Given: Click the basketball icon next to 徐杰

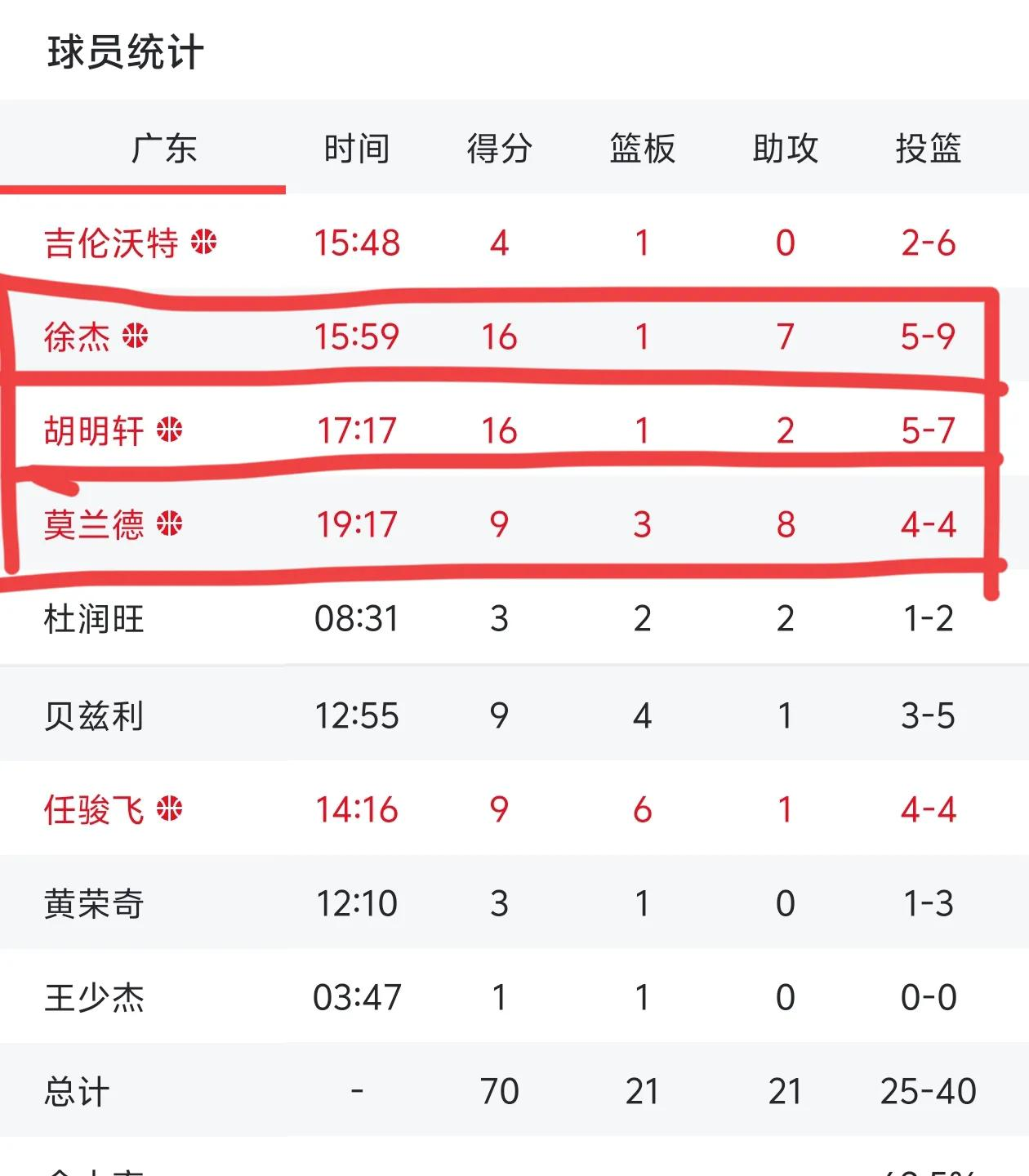Looking at the screenshot, I should tap(136, 333).
